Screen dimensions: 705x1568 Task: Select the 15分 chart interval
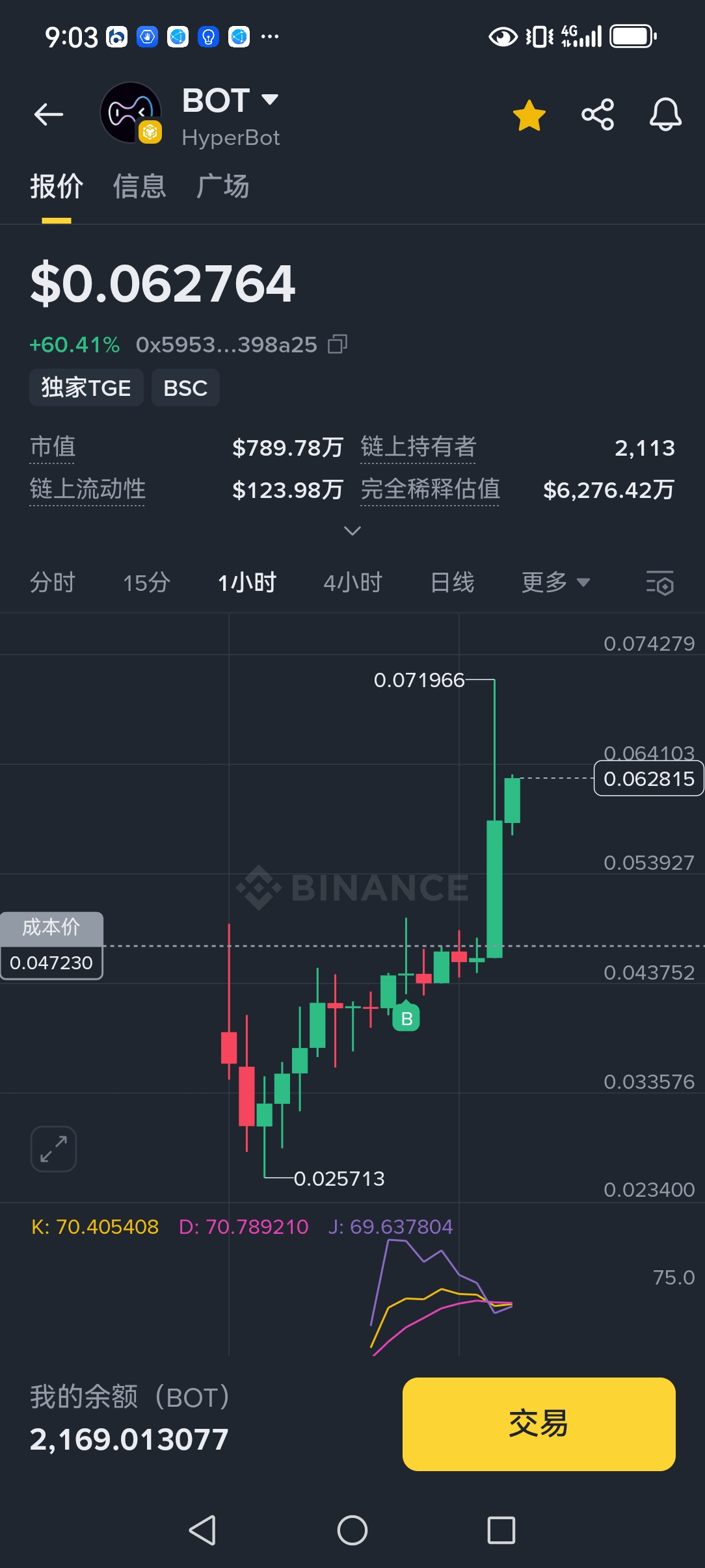146,582
